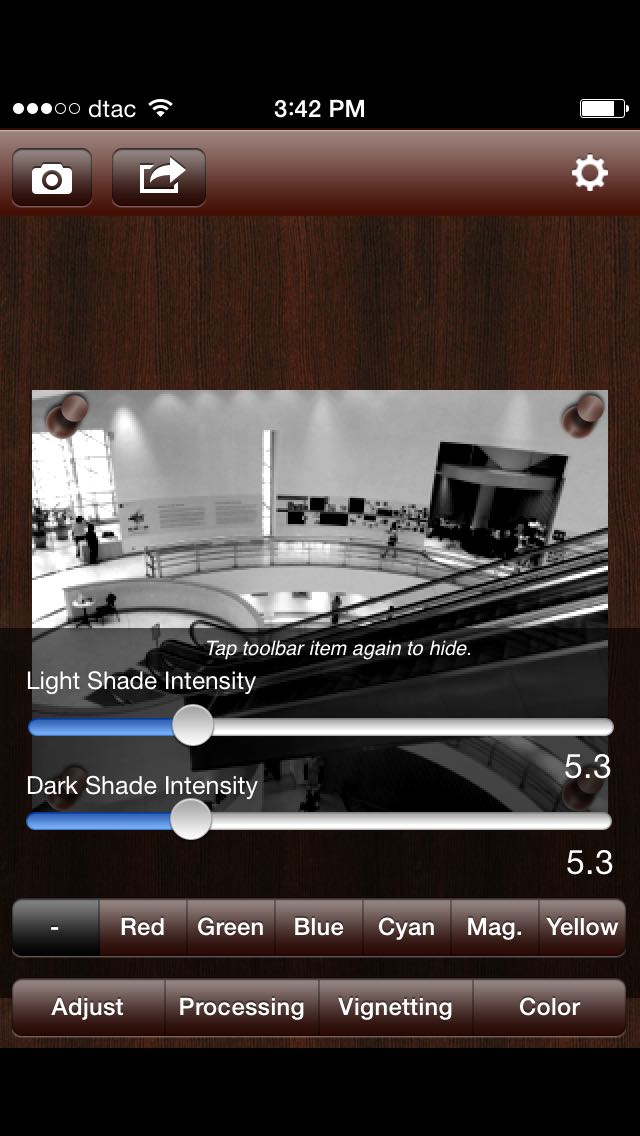Share the edited photo
Image resolution: width=640 pixels, height=1136 pixels.
(159, 178)
